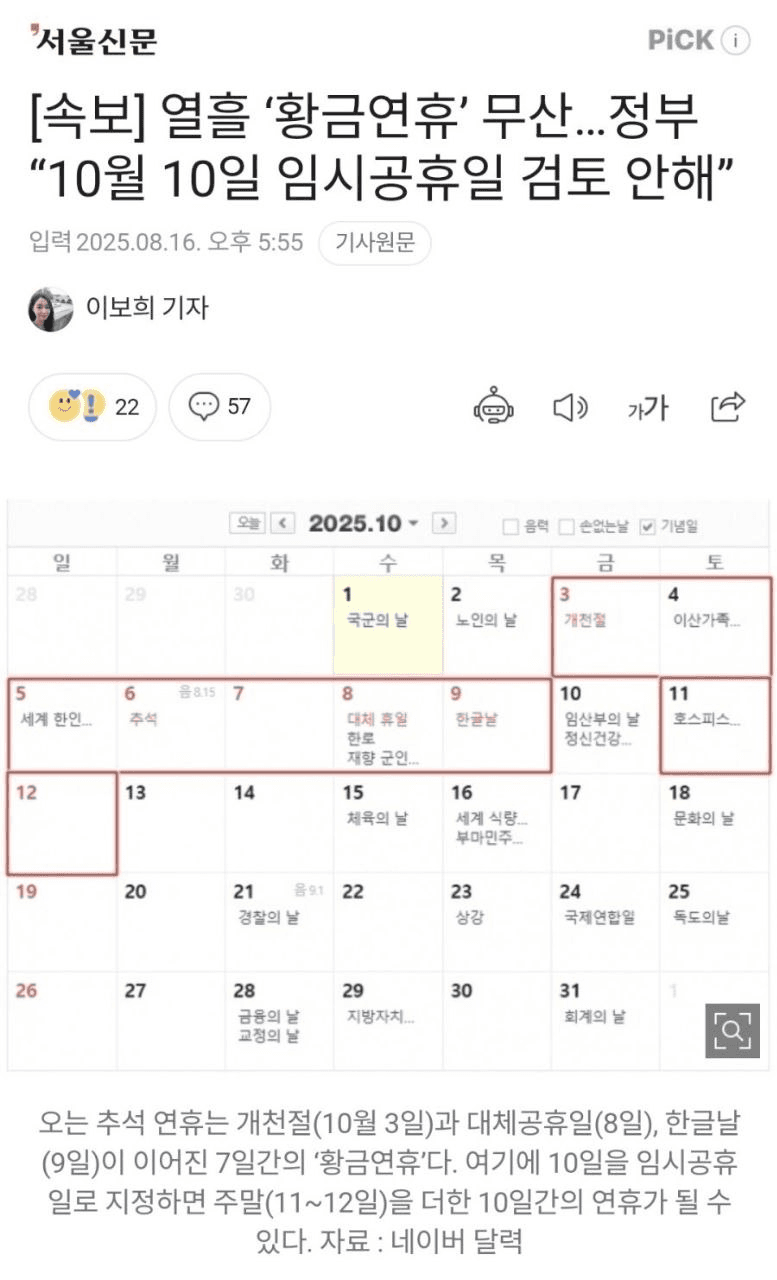777x1280 pixels.
Task: Open the PiCK info icon
Action: click(x=735, y=40)
